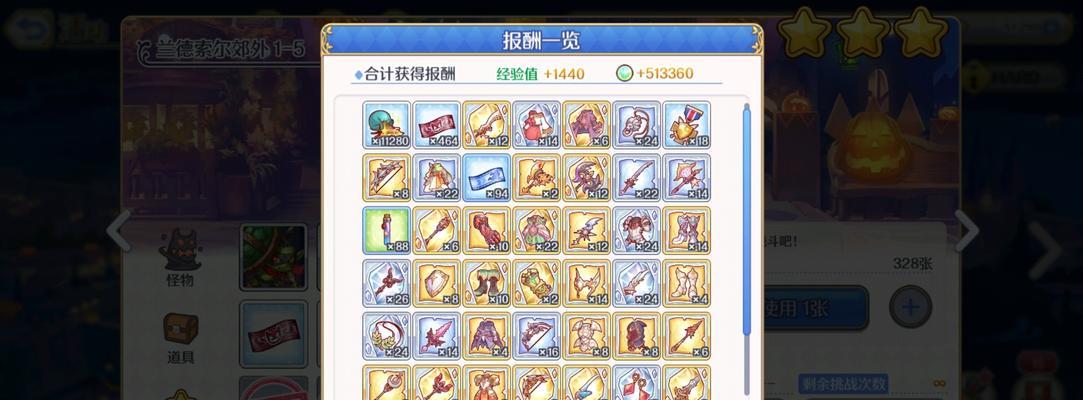The image size is (1083, 400).
Task: Tap the reward item with ×11280
Action: [x=386, y=126]
